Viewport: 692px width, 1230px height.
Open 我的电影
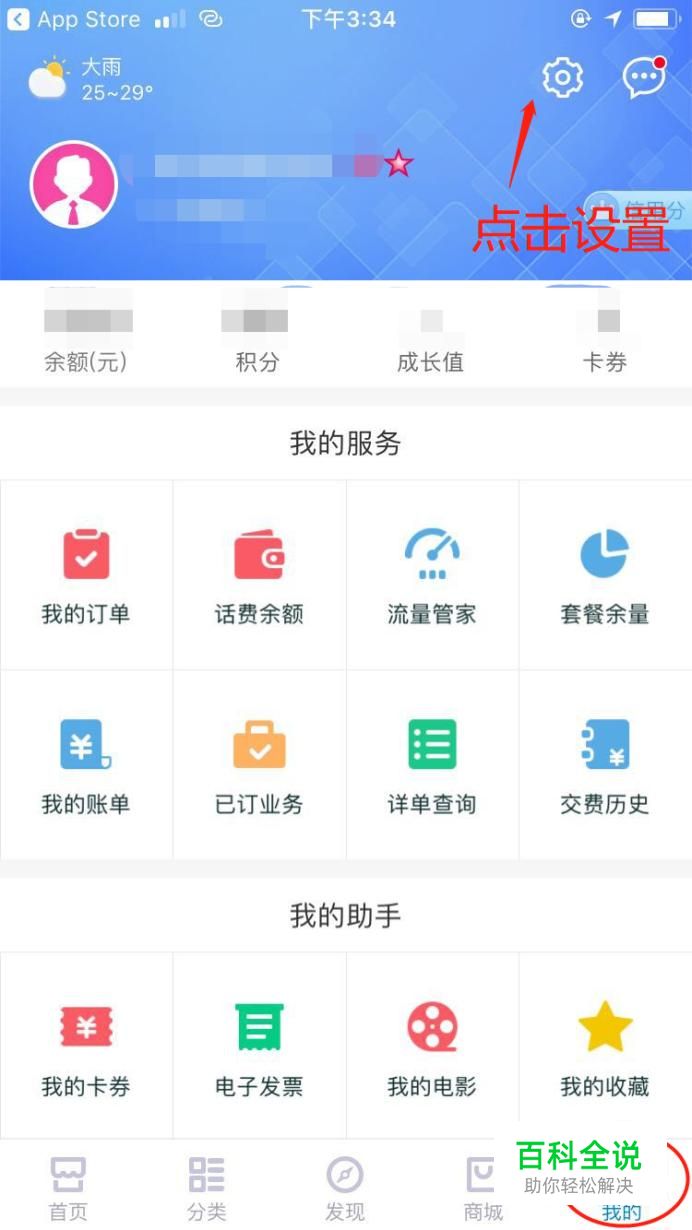point(432,1046)
